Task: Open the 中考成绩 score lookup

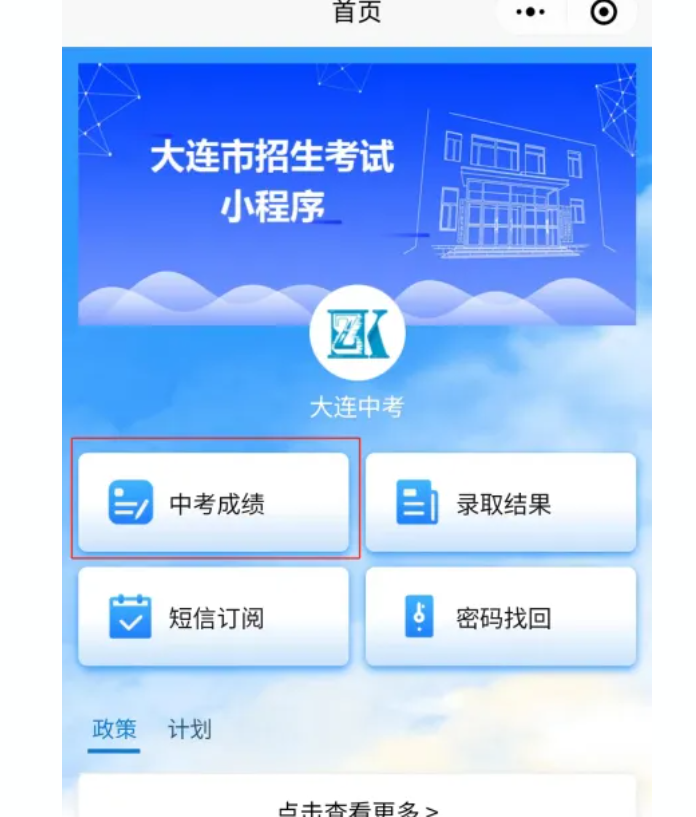Action: click(213, 502)
